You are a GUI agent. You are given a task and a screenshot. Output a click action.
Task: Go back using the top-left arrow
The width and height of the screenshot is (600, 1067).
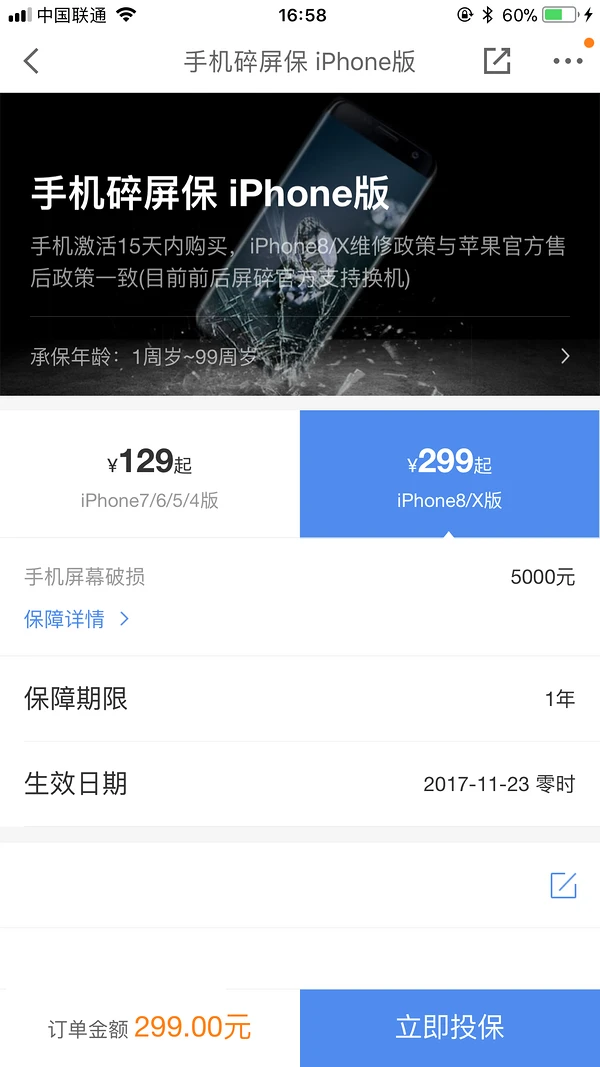pos(31,61)
